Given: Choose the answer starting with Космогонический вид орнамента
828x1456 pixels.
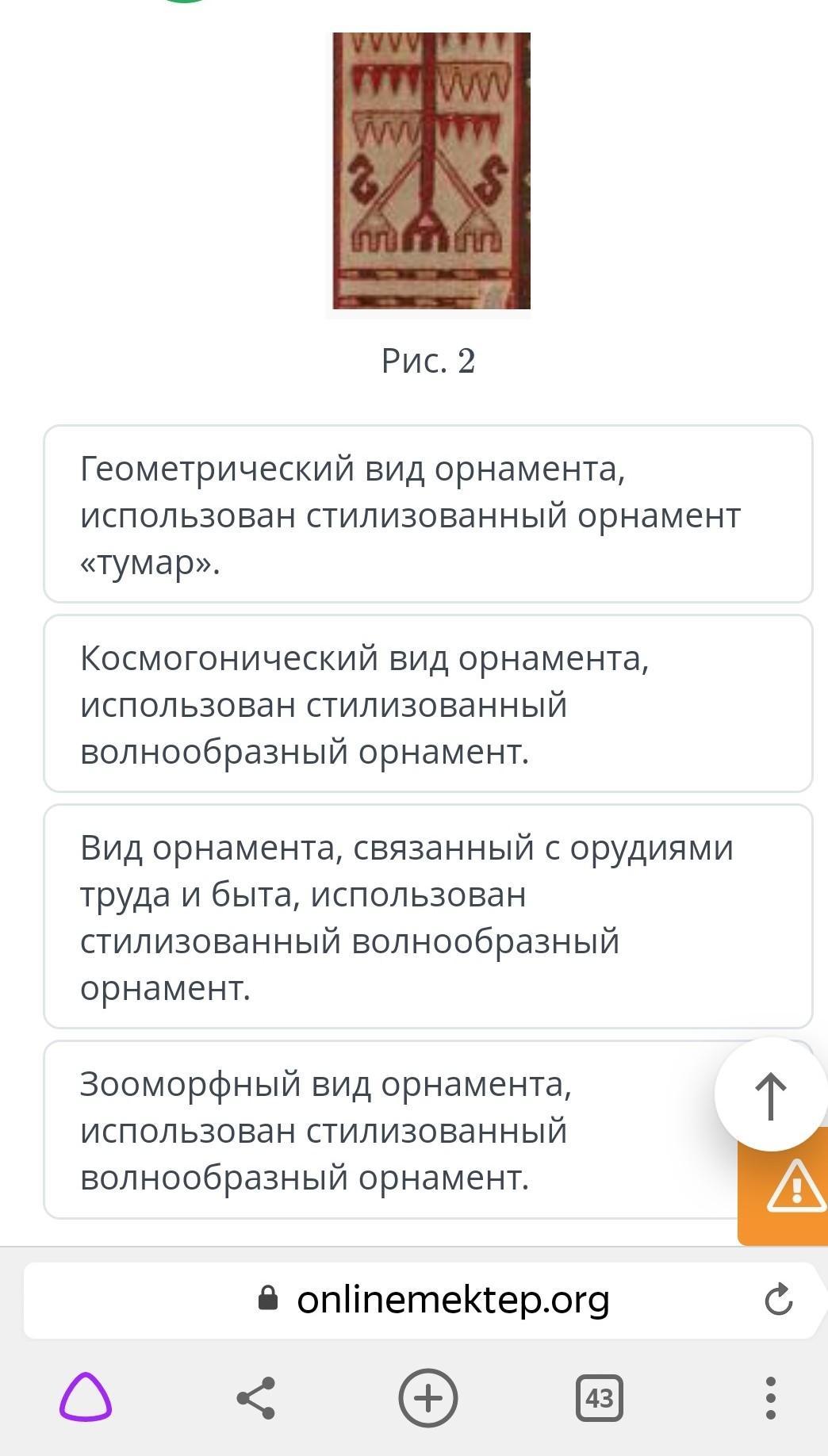Looking at the screenshot, I should click(x=428, y=703).
